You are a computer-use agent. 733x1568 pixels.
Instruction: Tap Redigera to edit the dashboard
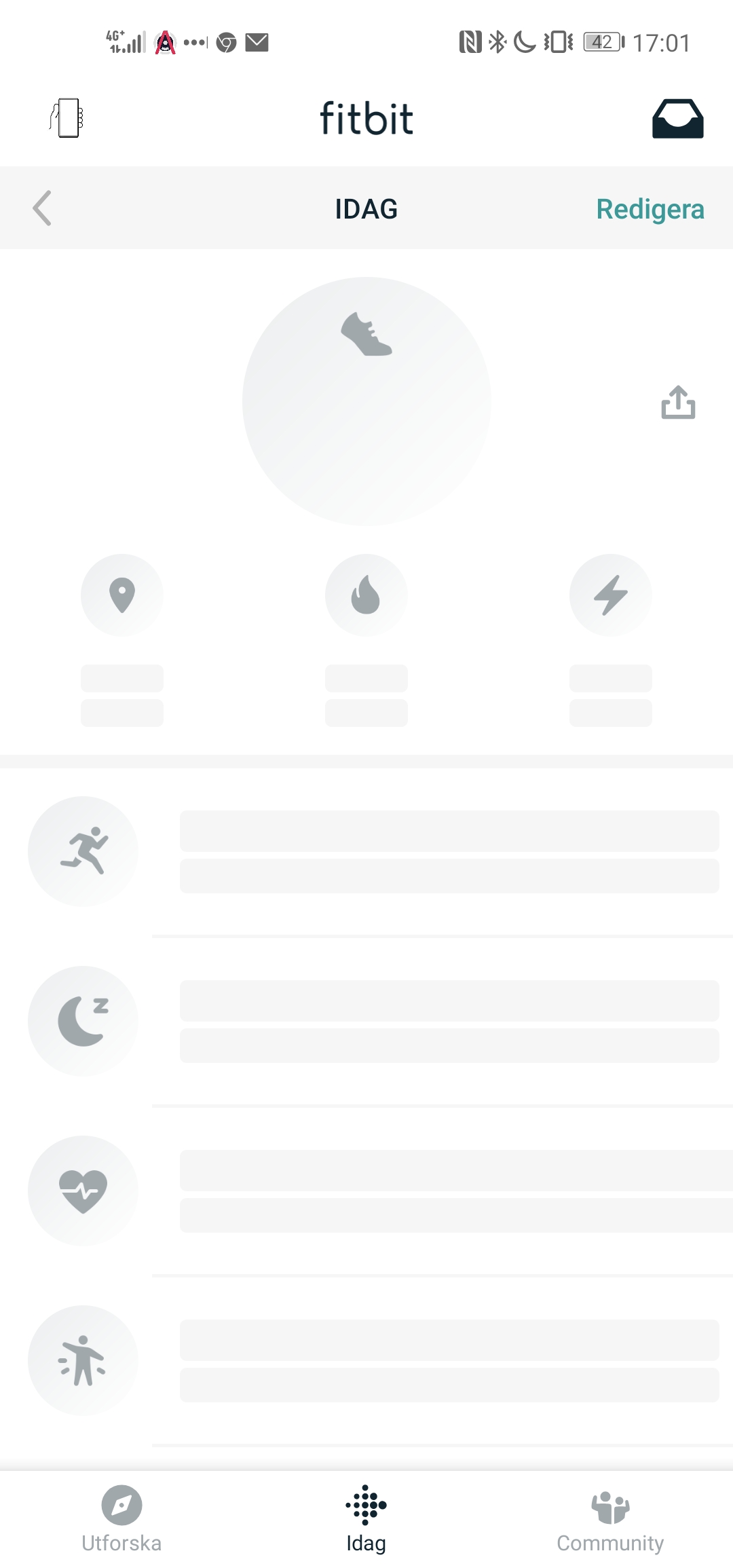click(650, 209)
